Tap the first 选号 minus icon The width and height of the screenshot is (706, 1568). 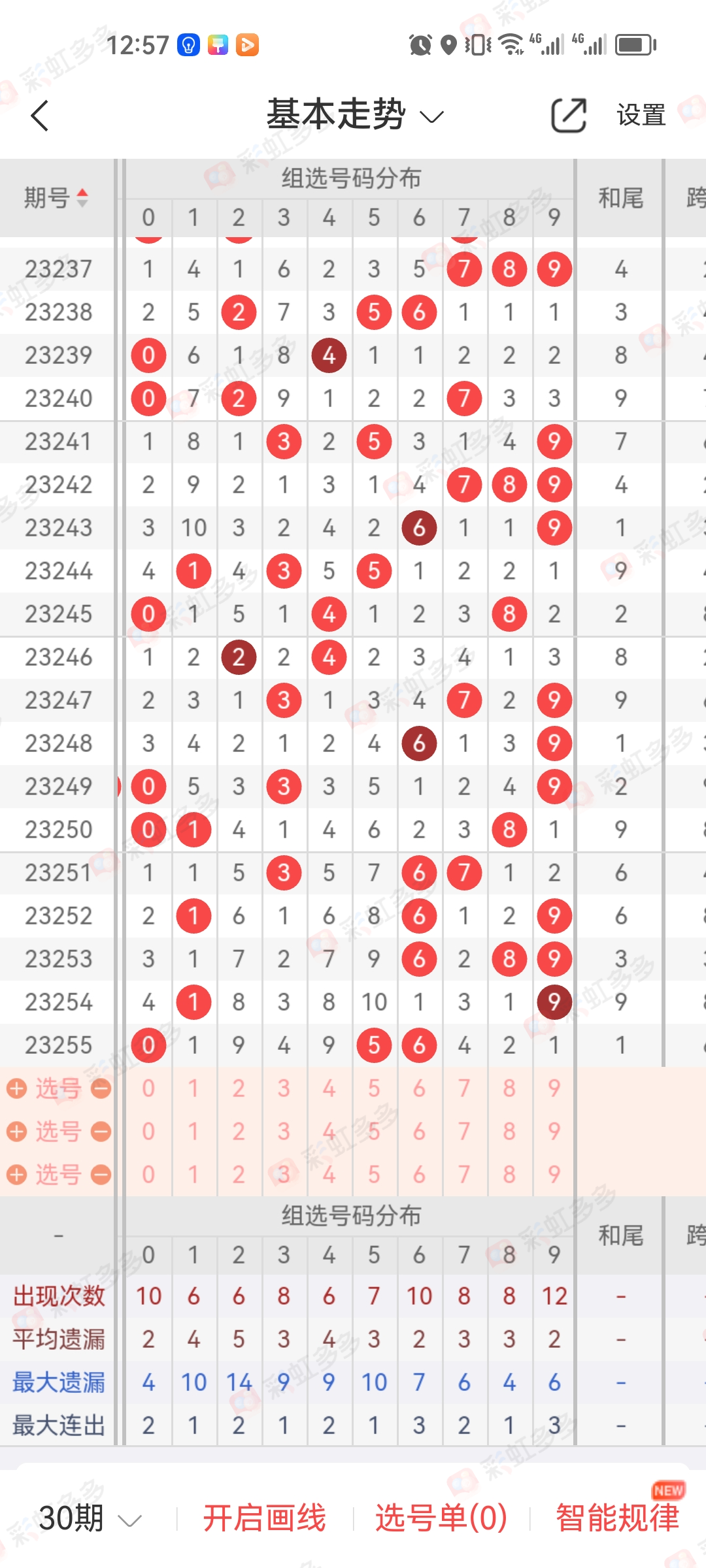click(99, 1088)
